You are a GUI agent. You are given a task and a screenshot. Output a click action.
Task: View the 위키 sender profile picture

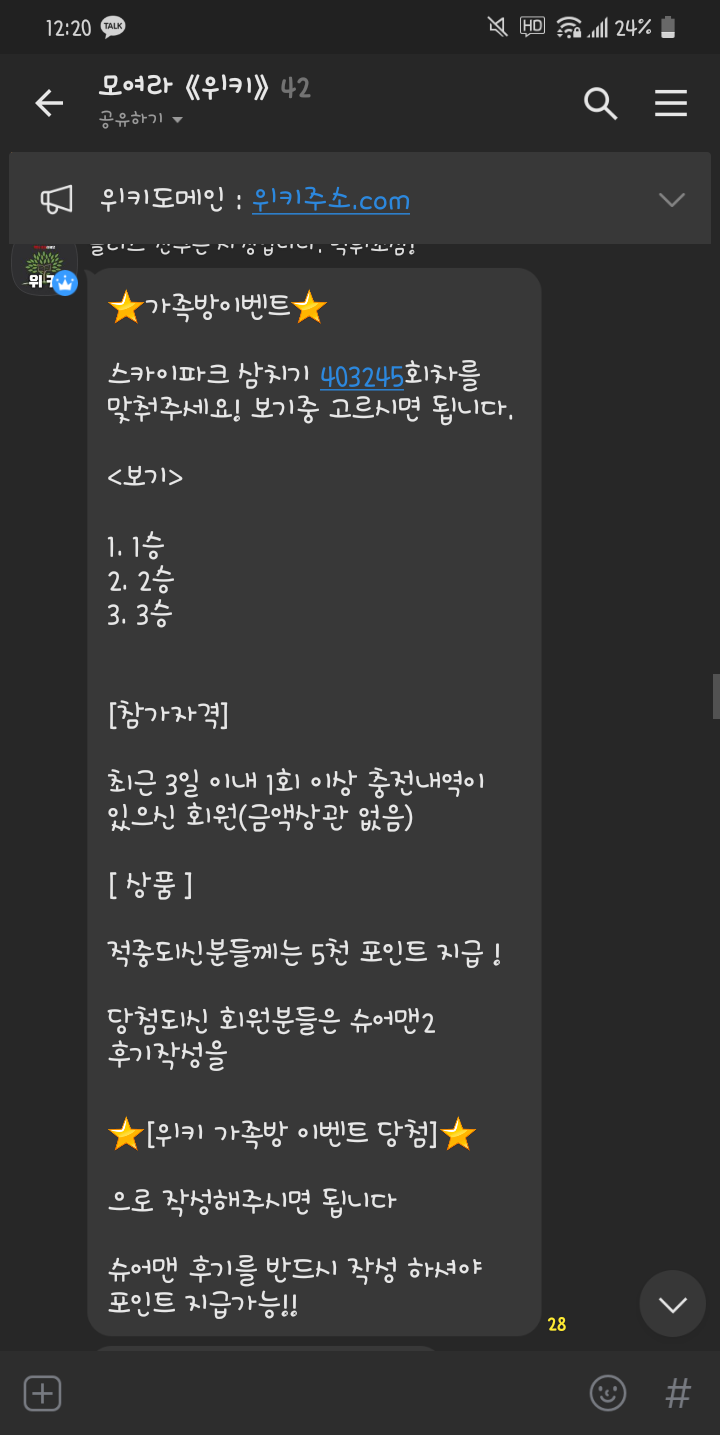[43, 269]
